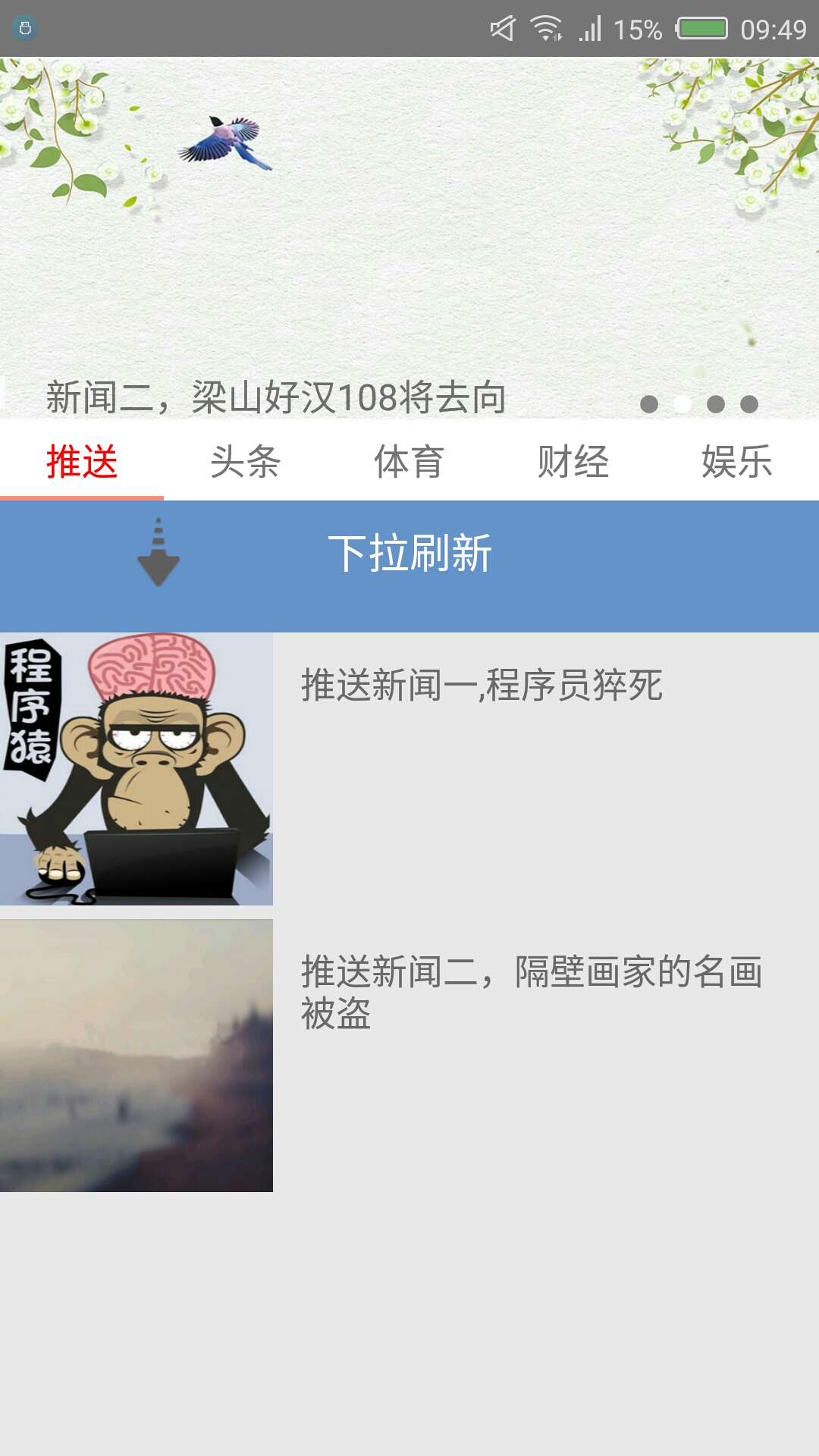Switch to the 头条 tab

click(246, 461)
